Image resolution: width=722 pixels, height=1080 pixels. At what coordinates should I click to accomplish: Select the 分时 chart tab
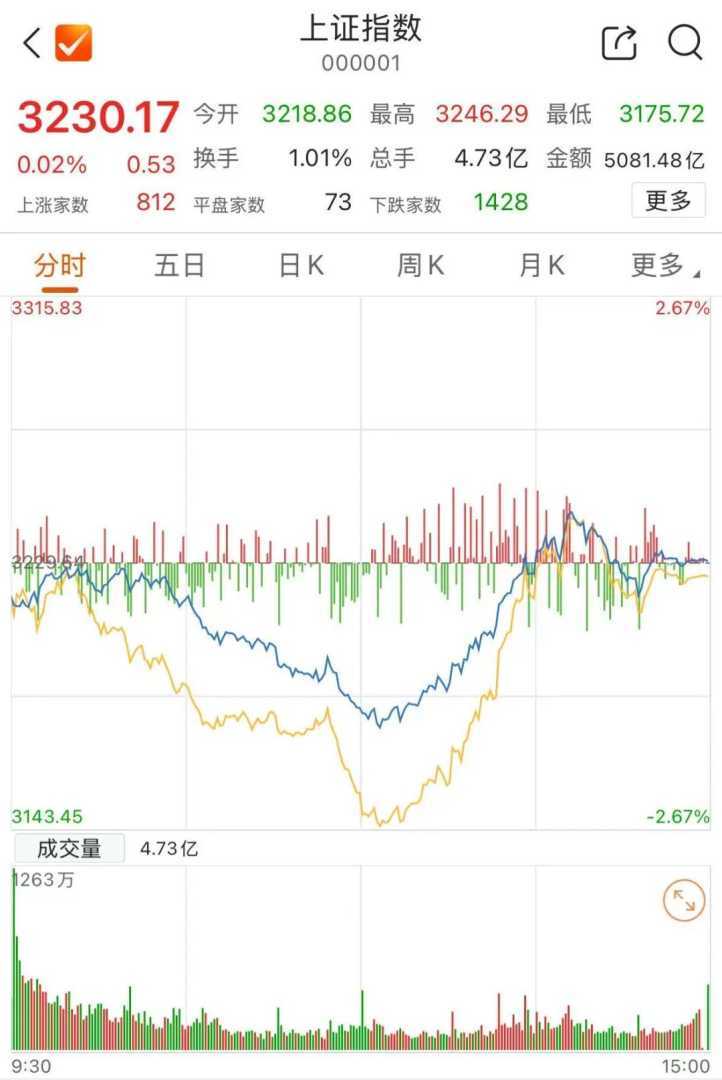[60, 265]
